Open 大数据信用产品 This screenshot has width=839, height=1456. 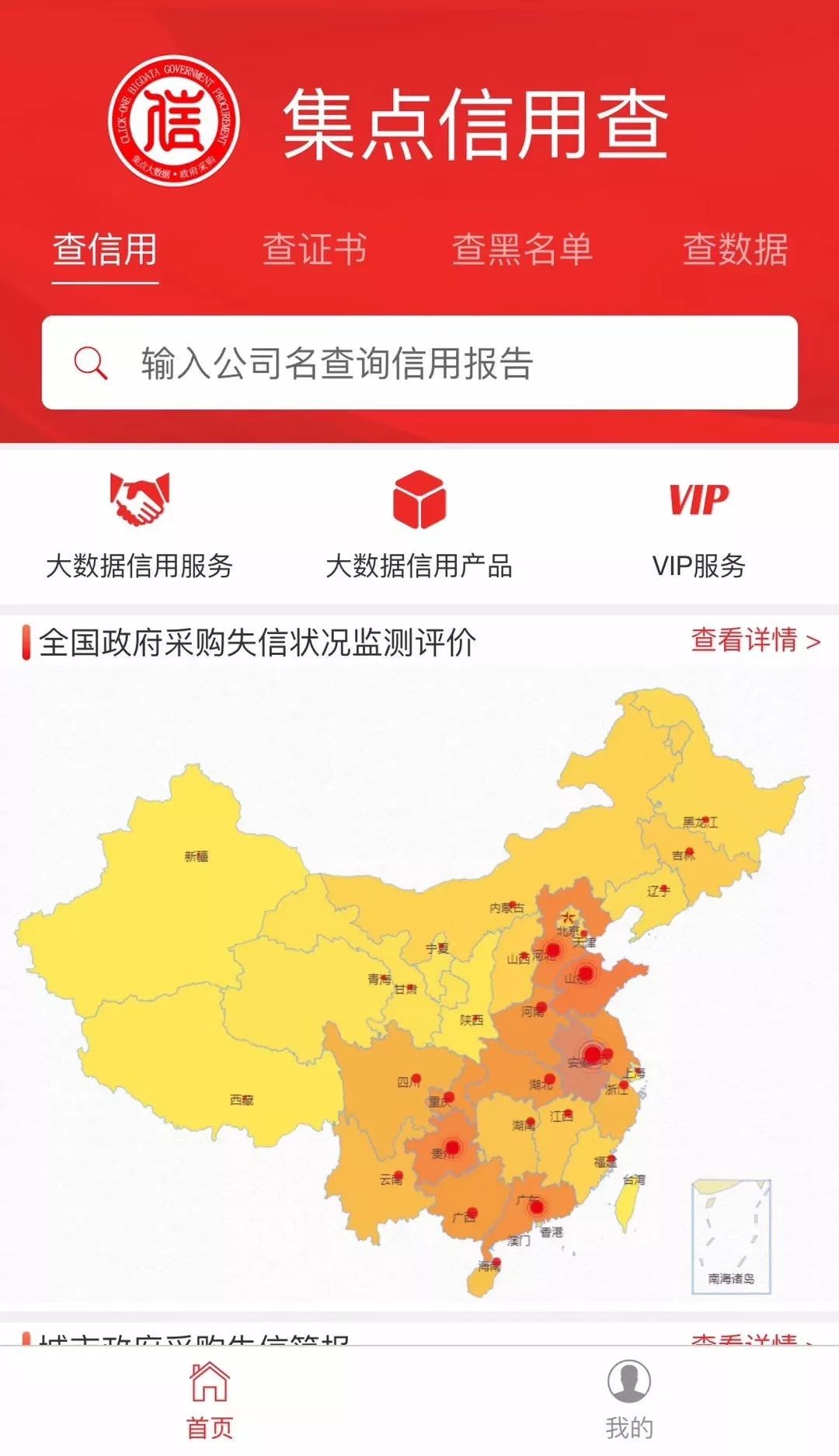click(x=419, y=526)
